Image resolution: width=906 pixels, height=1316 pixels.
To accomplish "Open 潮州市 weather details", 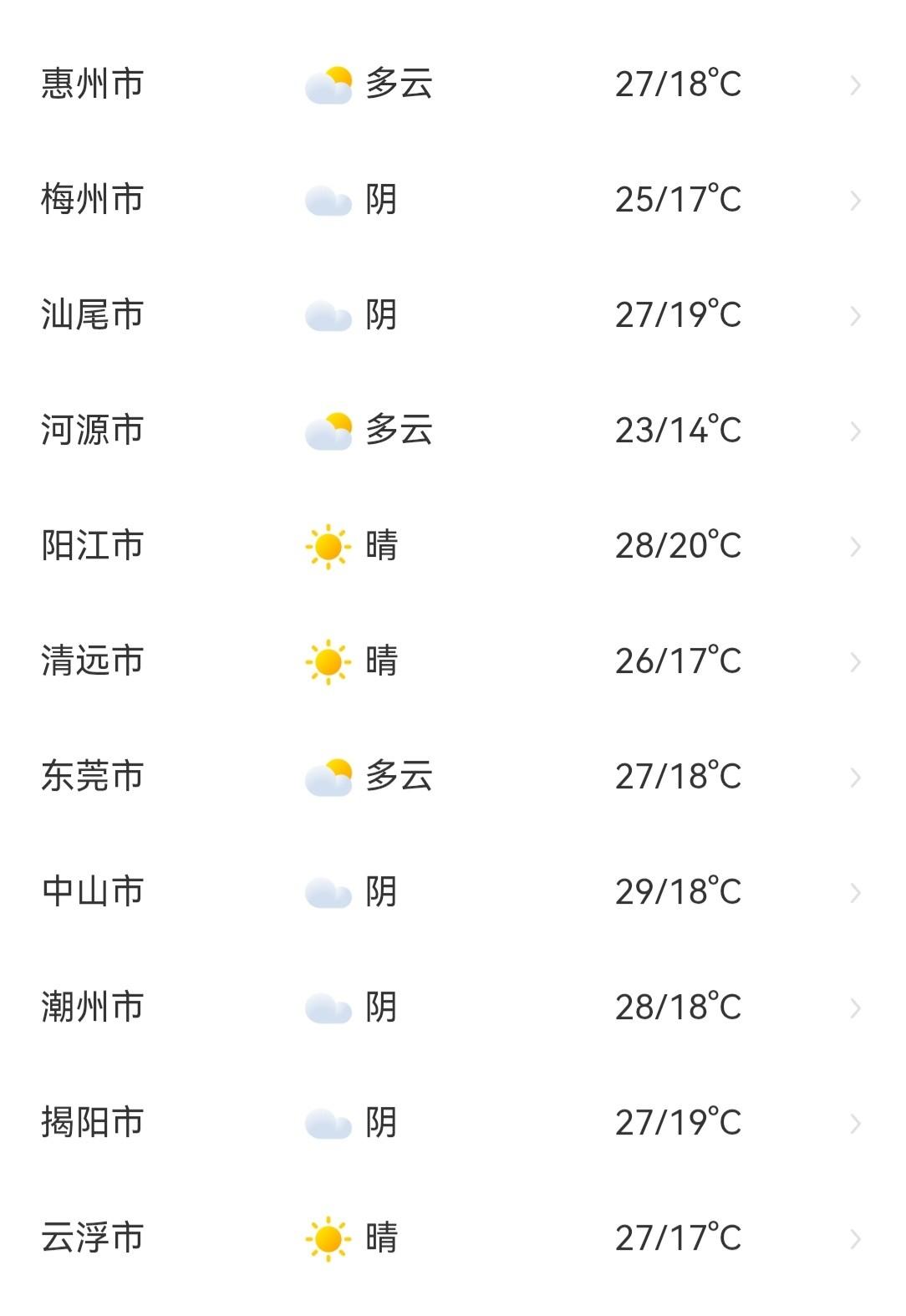I will (451, 1007).
